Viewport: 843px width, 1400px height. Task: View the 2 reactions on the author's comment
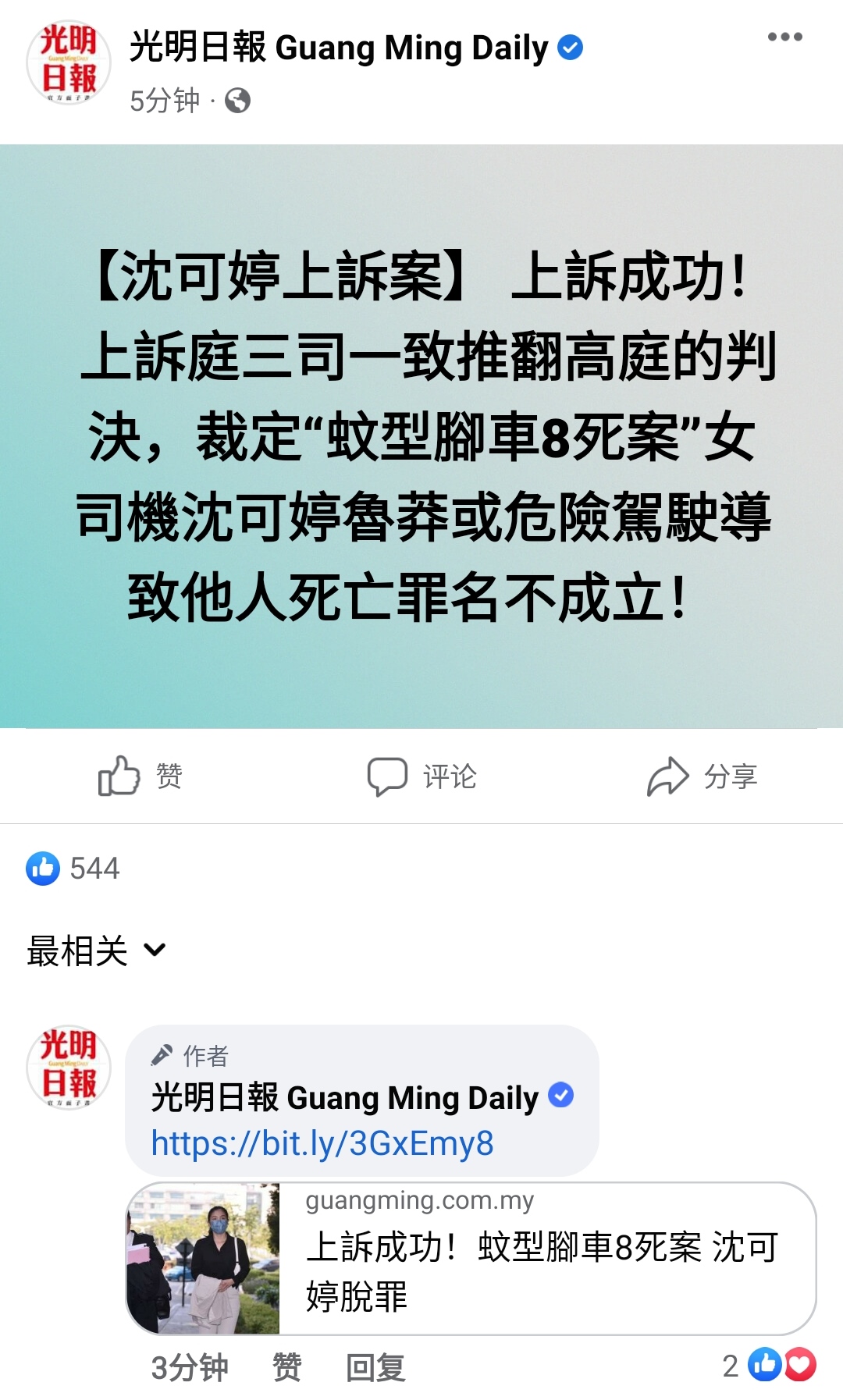770,1365
